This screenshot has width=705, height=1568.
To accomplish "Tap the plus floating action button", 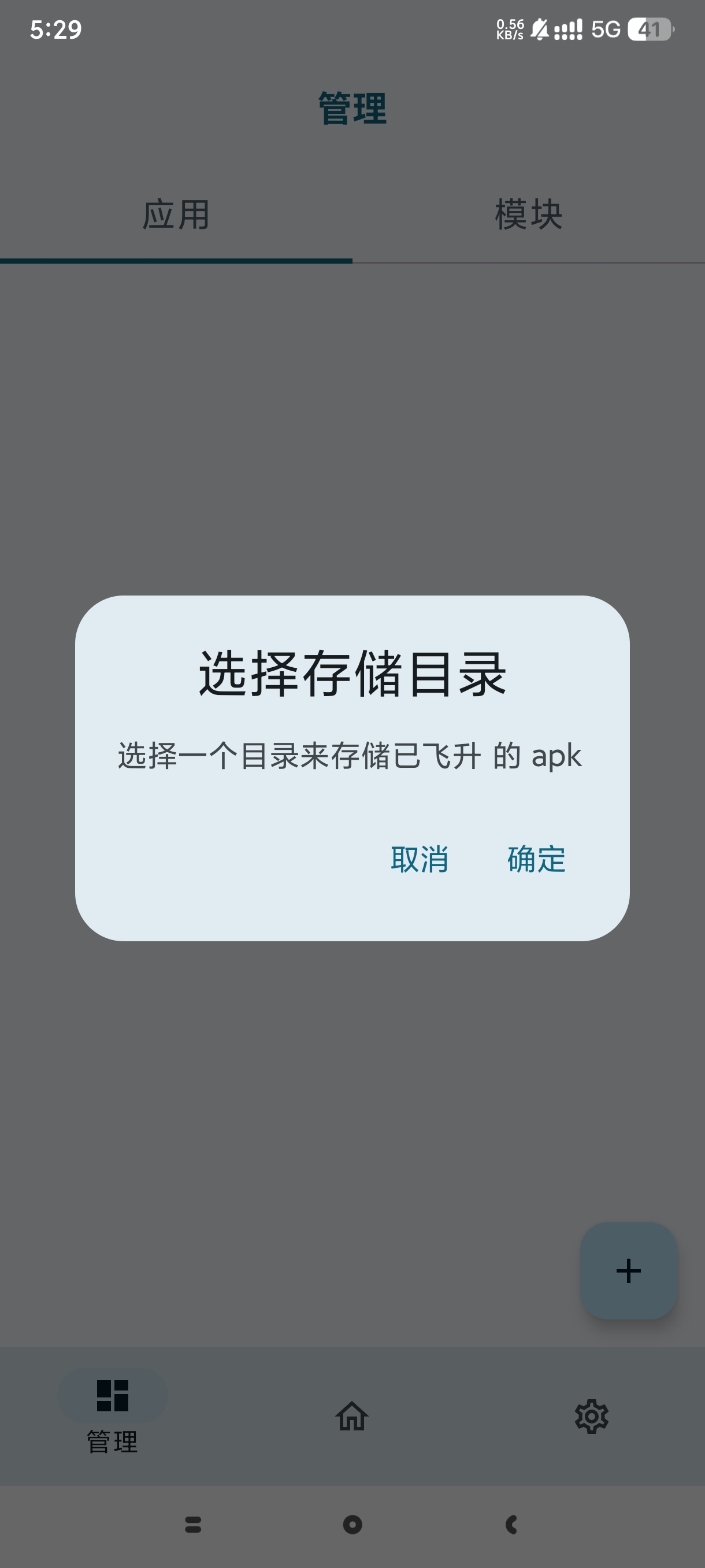I will coord(628,1271).
